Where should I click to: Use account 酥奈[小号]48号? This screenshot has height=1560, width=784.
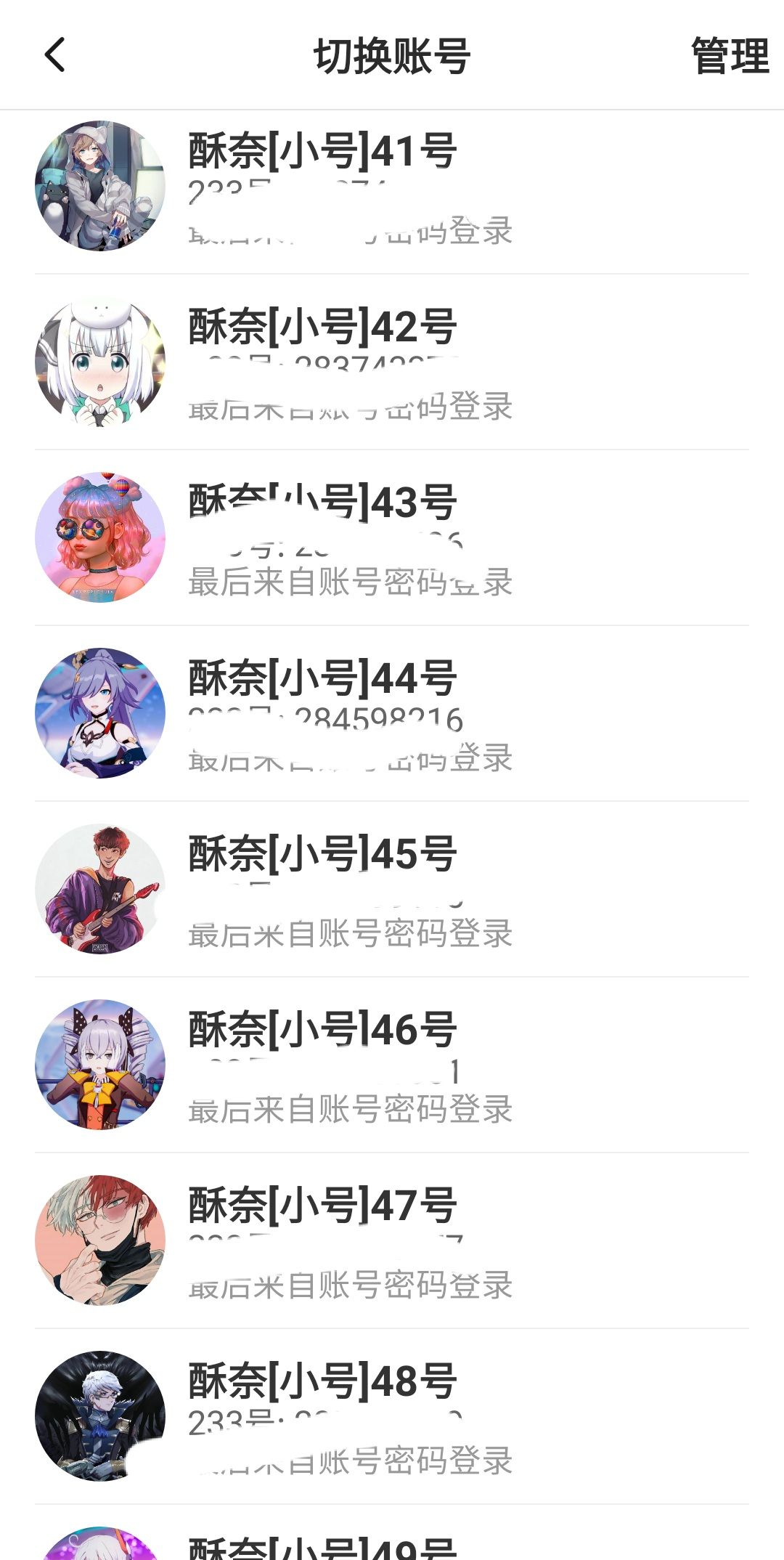(392, 1418)
